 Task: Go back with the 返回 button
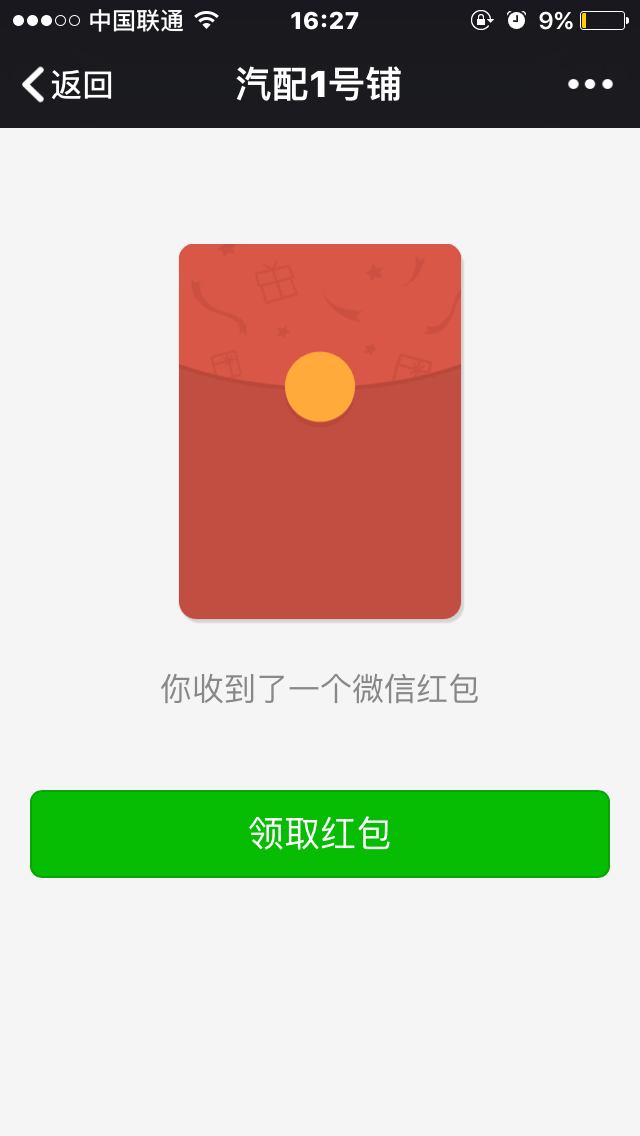[66, 85]
